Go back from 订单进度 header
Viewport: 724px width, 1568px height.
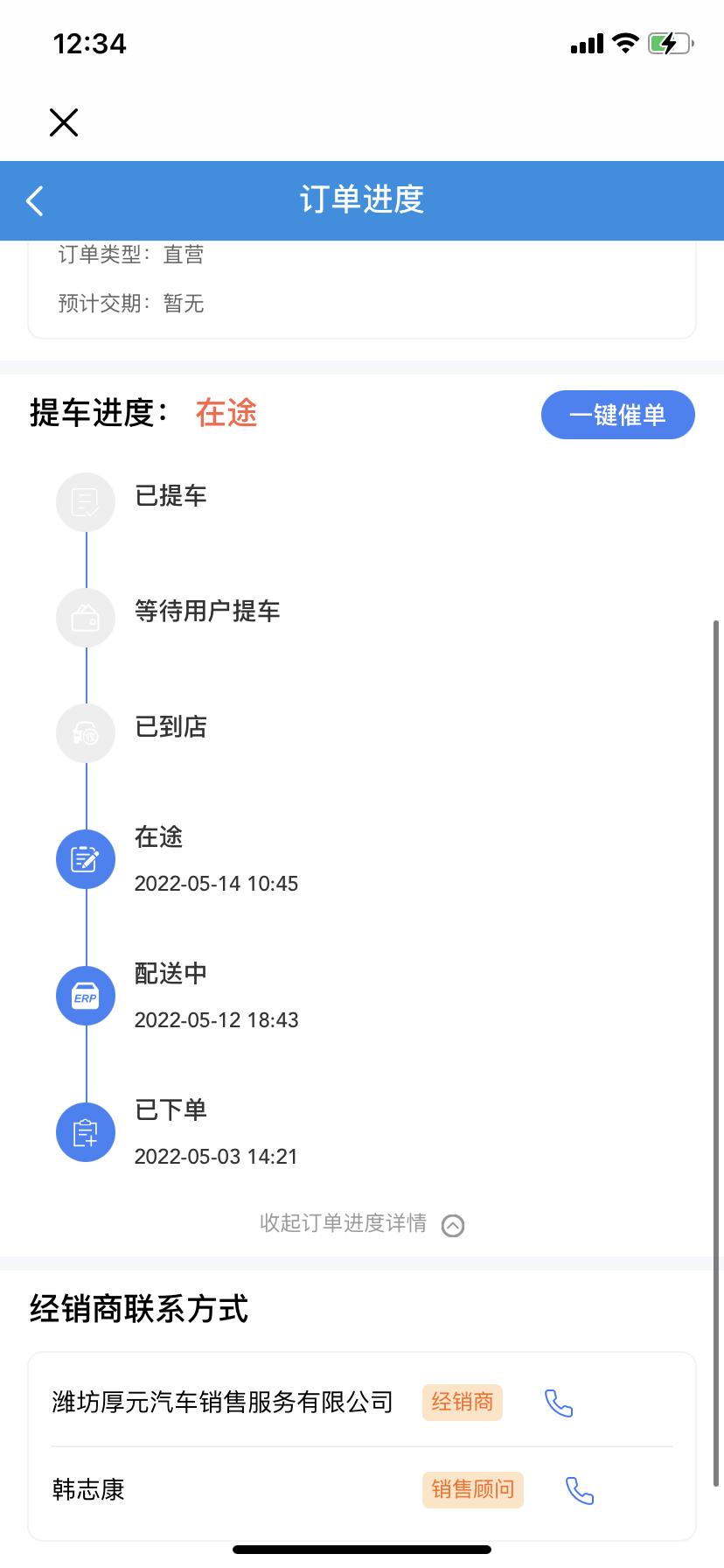[35, 200]
